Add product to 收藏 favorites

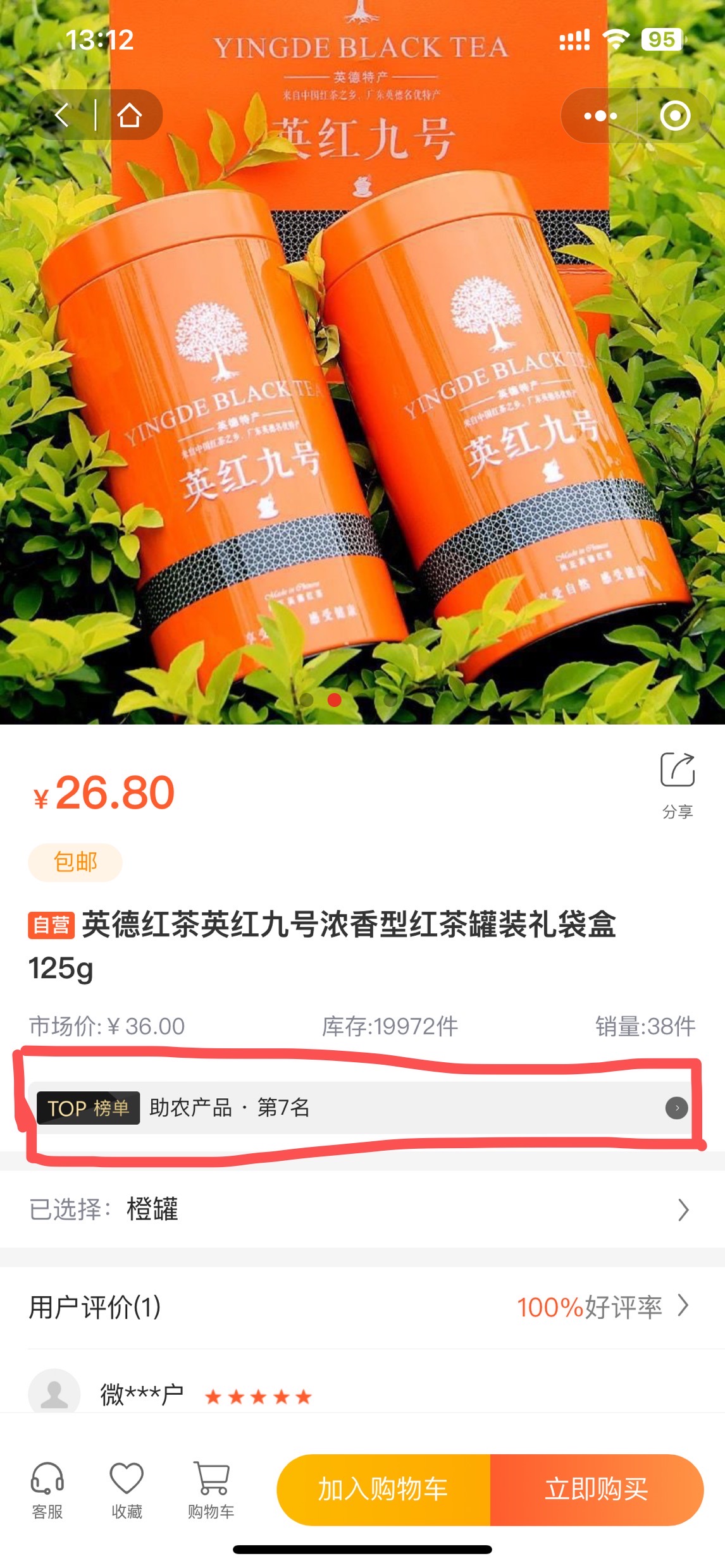pos(127,1490)
